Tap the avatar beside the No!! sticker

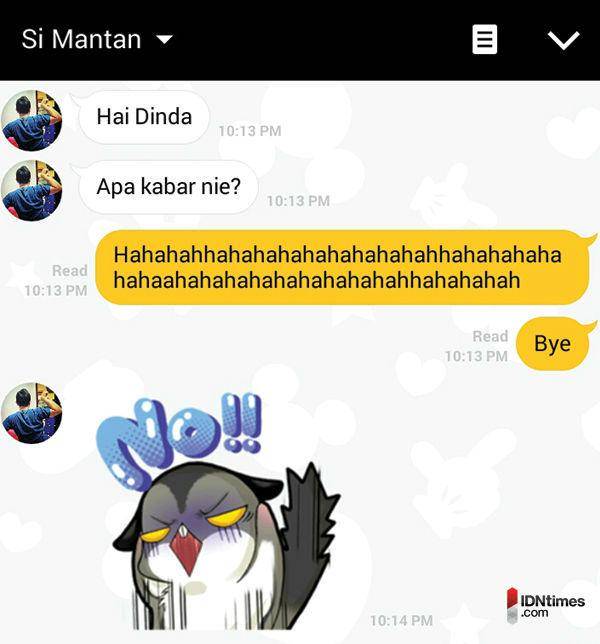coord(32,412)
